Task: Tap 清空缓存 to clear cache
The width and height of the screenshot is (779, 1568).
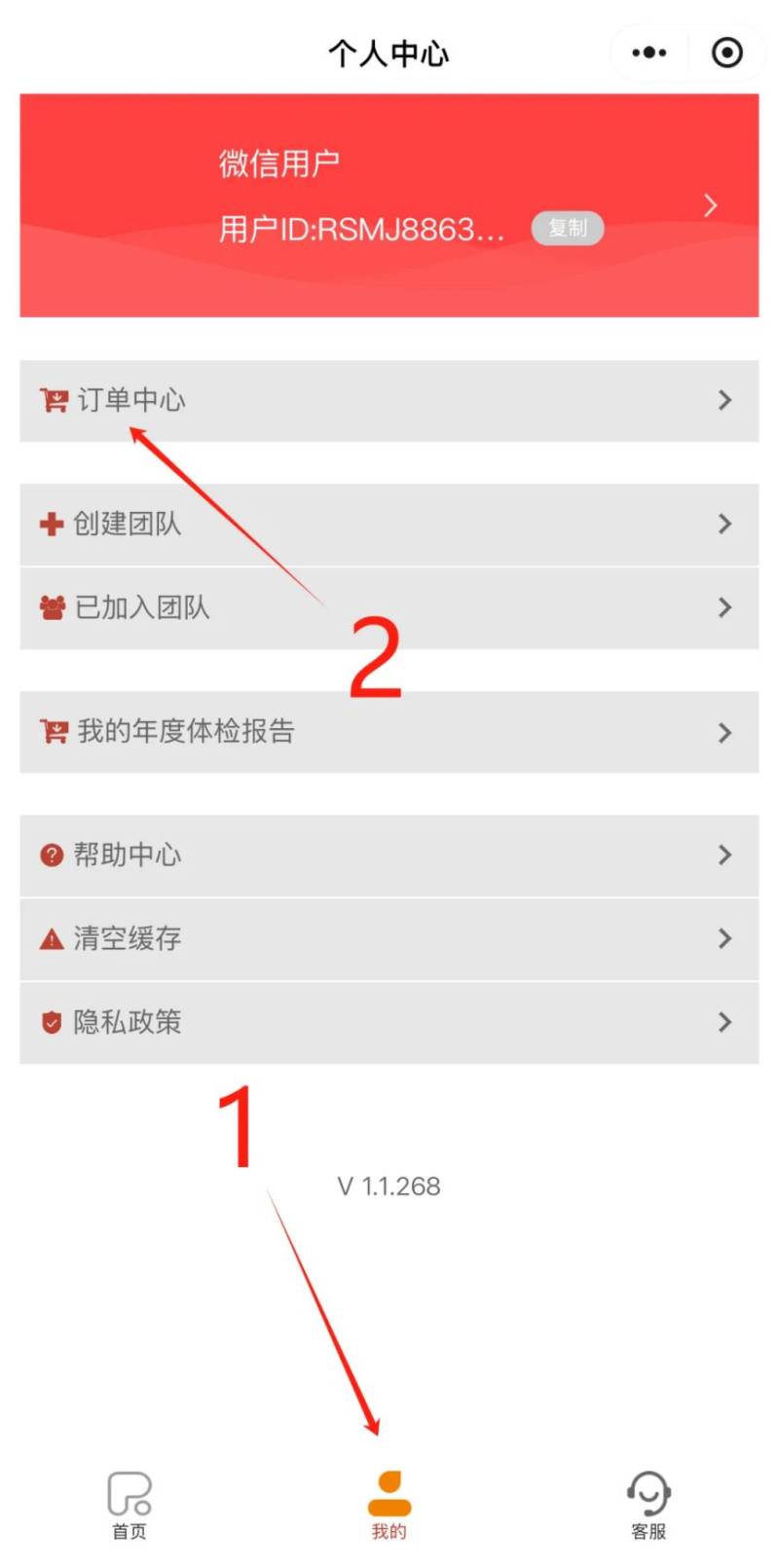Action: 389,938
